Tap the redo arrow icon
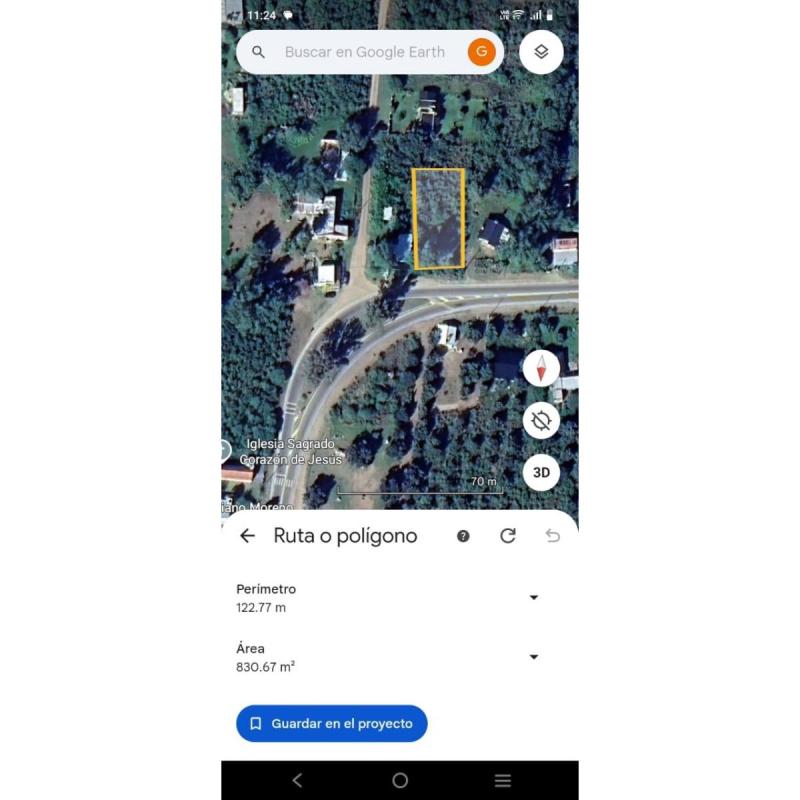Screen dimensions: 800x800 pyautogui.click(x=508, y=536)
